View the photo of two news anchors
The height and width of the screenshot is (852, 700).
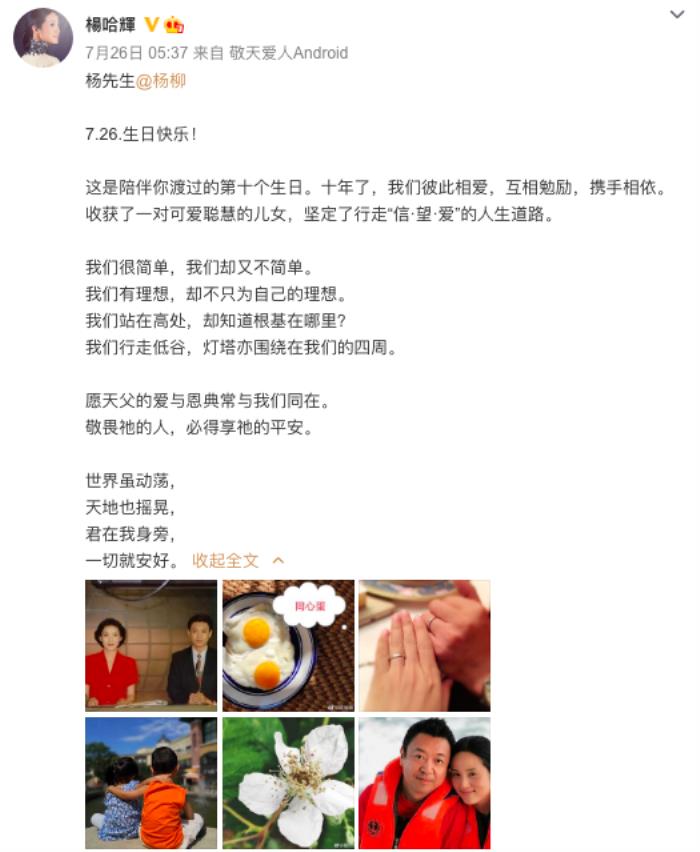click(x=151, y=645)
